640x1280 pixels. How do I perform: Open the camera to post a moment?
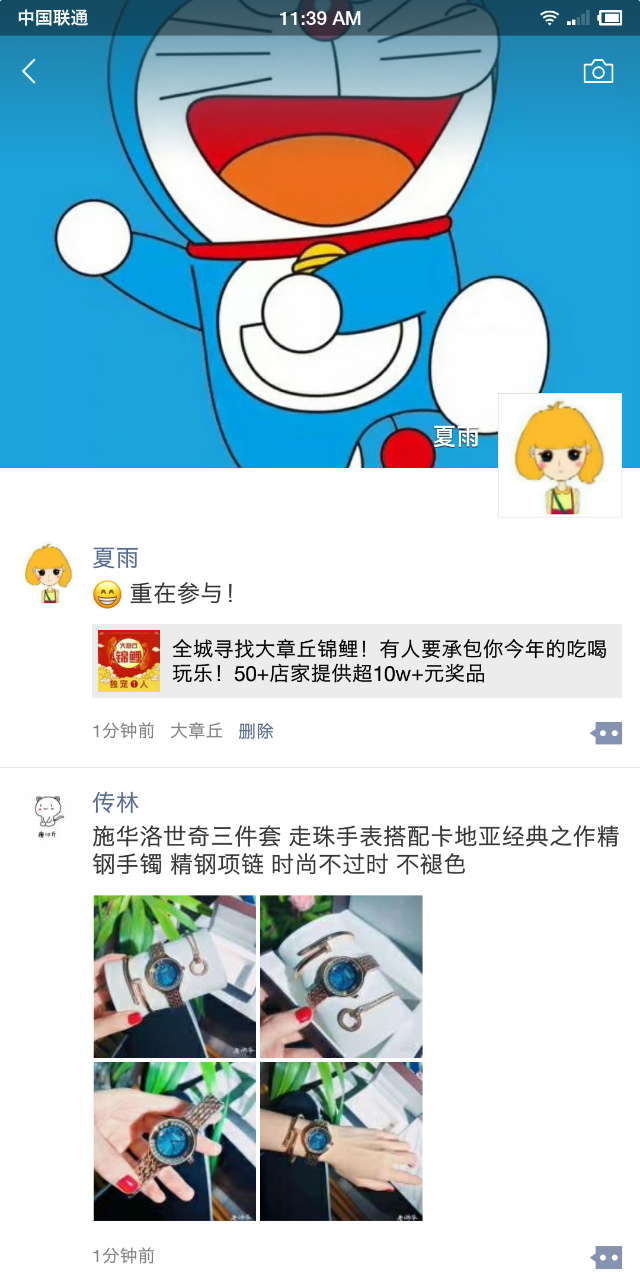point(598,71)
